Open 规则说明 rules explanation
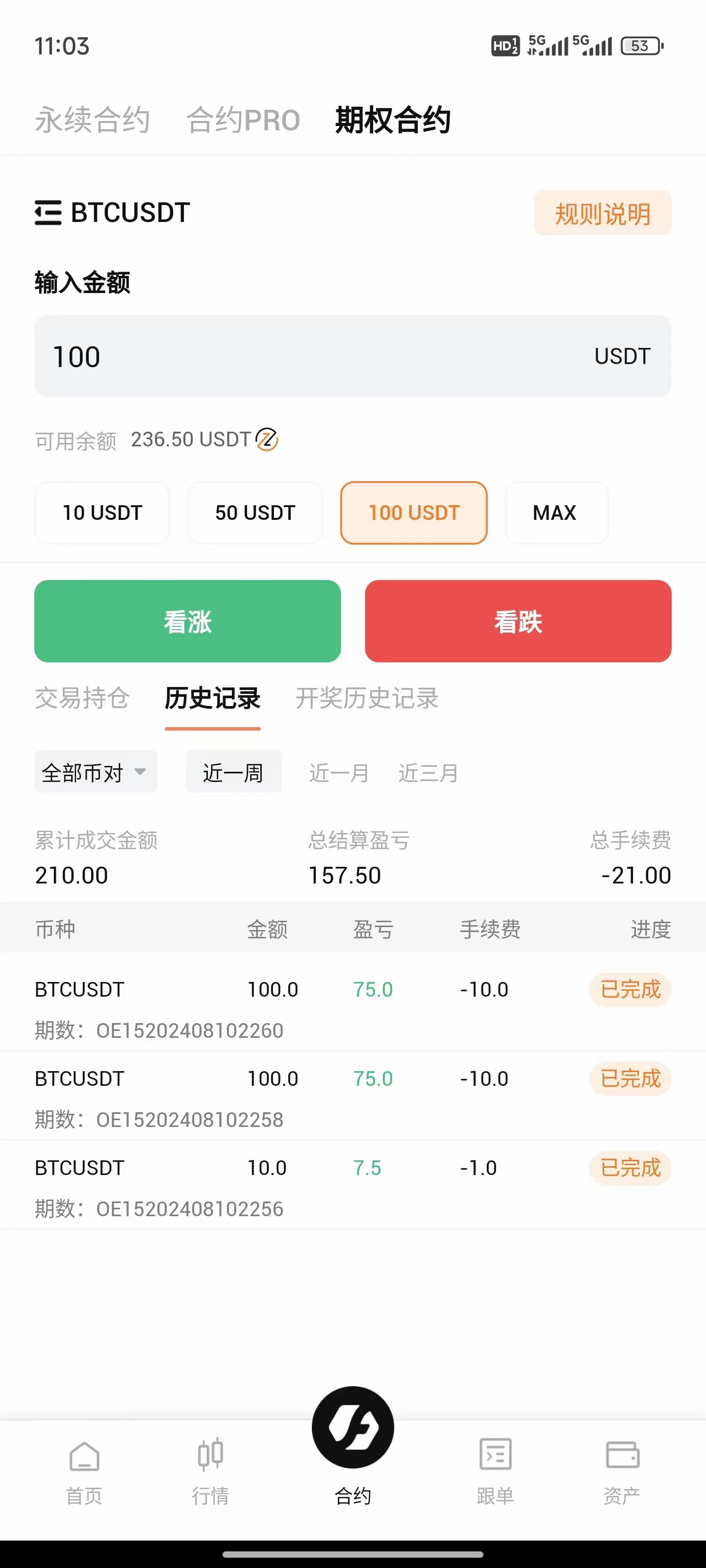Screen dimensions: 706x1568 [x=603, y=213]
